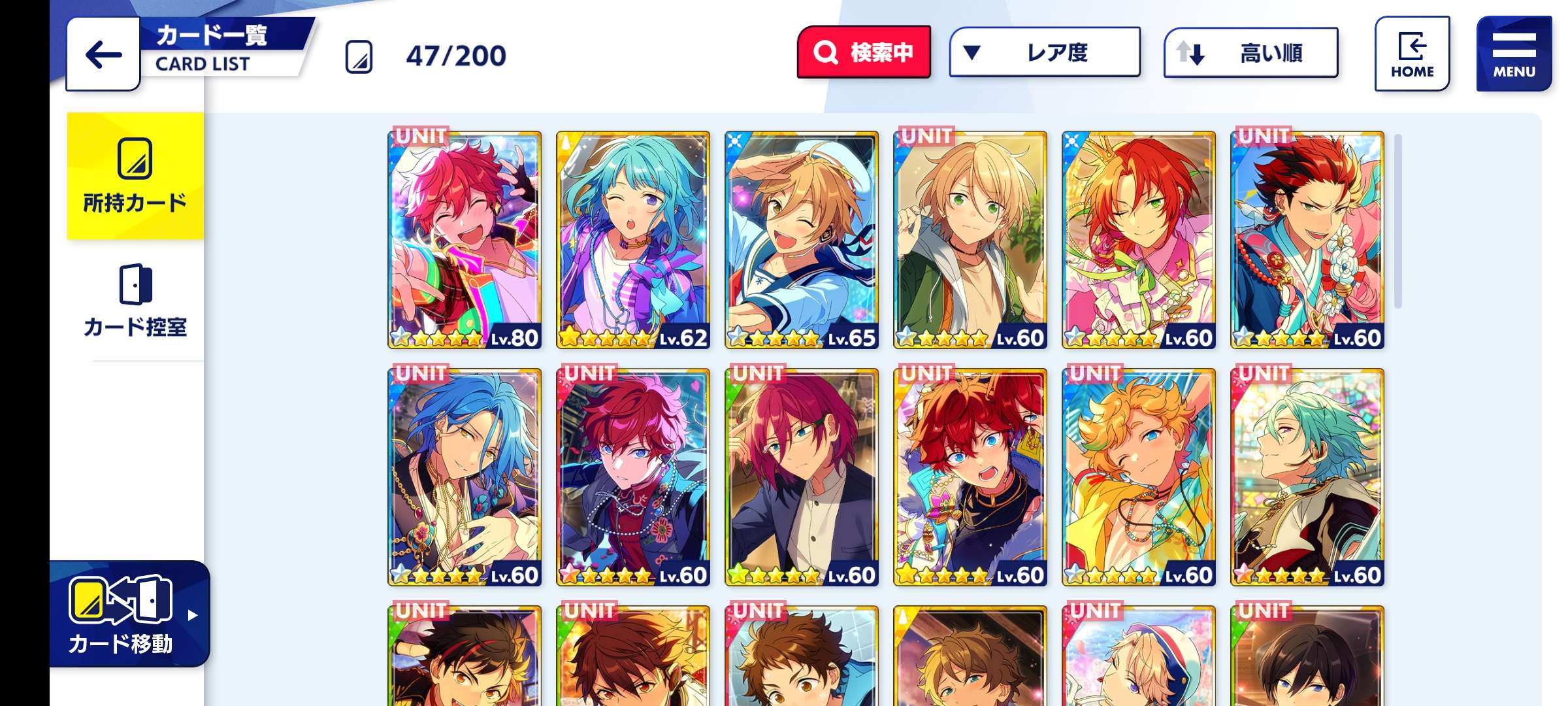Image resolution: width=1568 pixels, height=706 pixels.
Task: Open the Lv.65 sailor outfit card
Action: (801, 240)
